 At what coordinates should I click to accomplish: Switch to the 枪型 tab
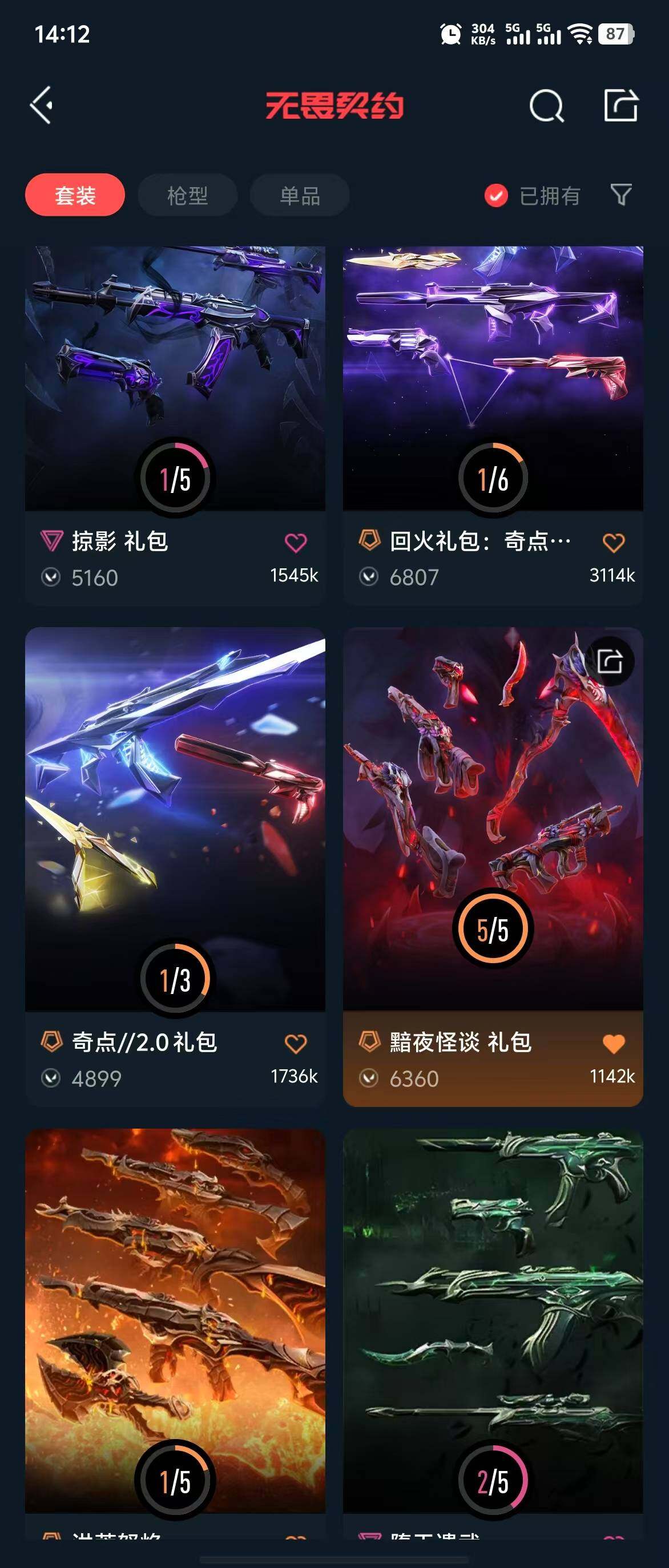pyautogui.click(x=187, y=195)
